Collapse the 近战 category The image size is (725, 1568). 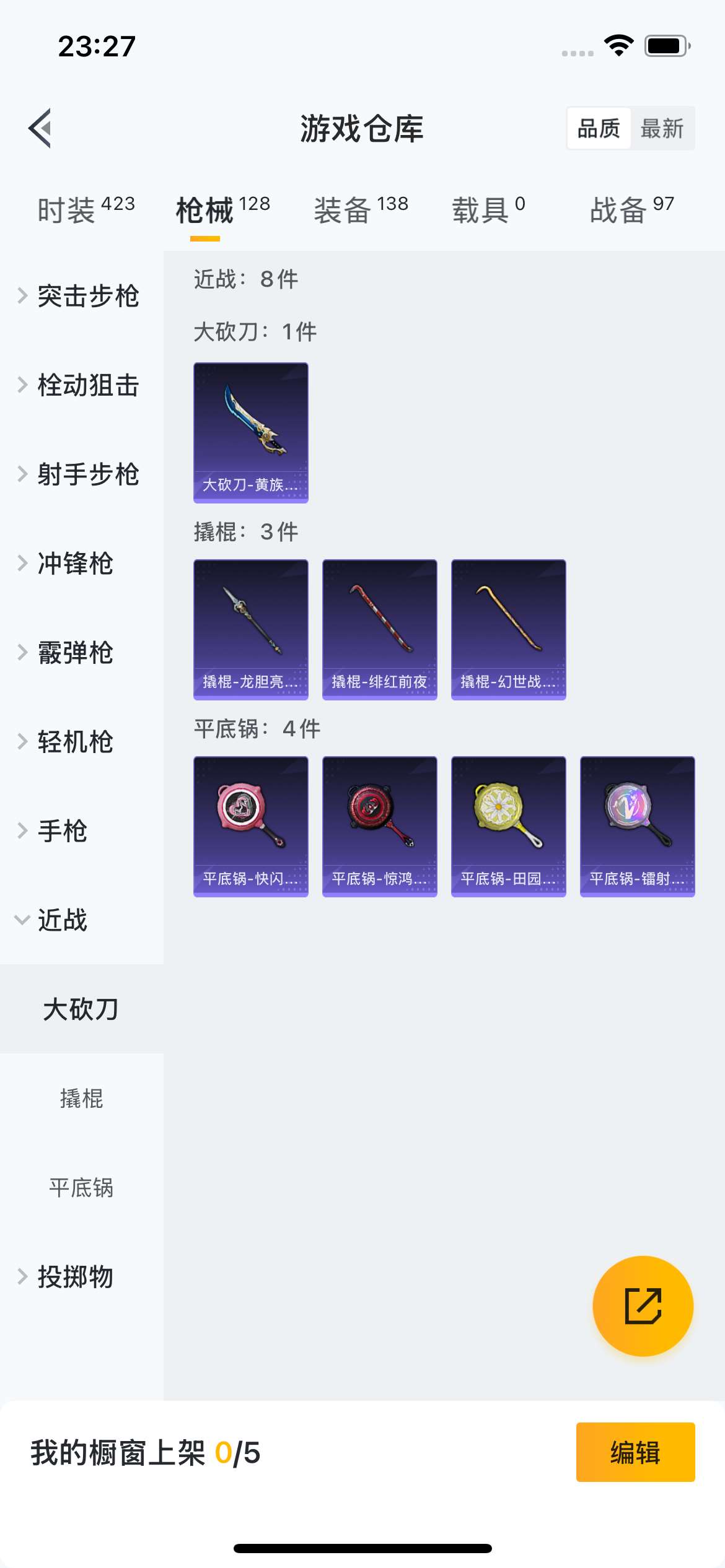tap(62, 920)
